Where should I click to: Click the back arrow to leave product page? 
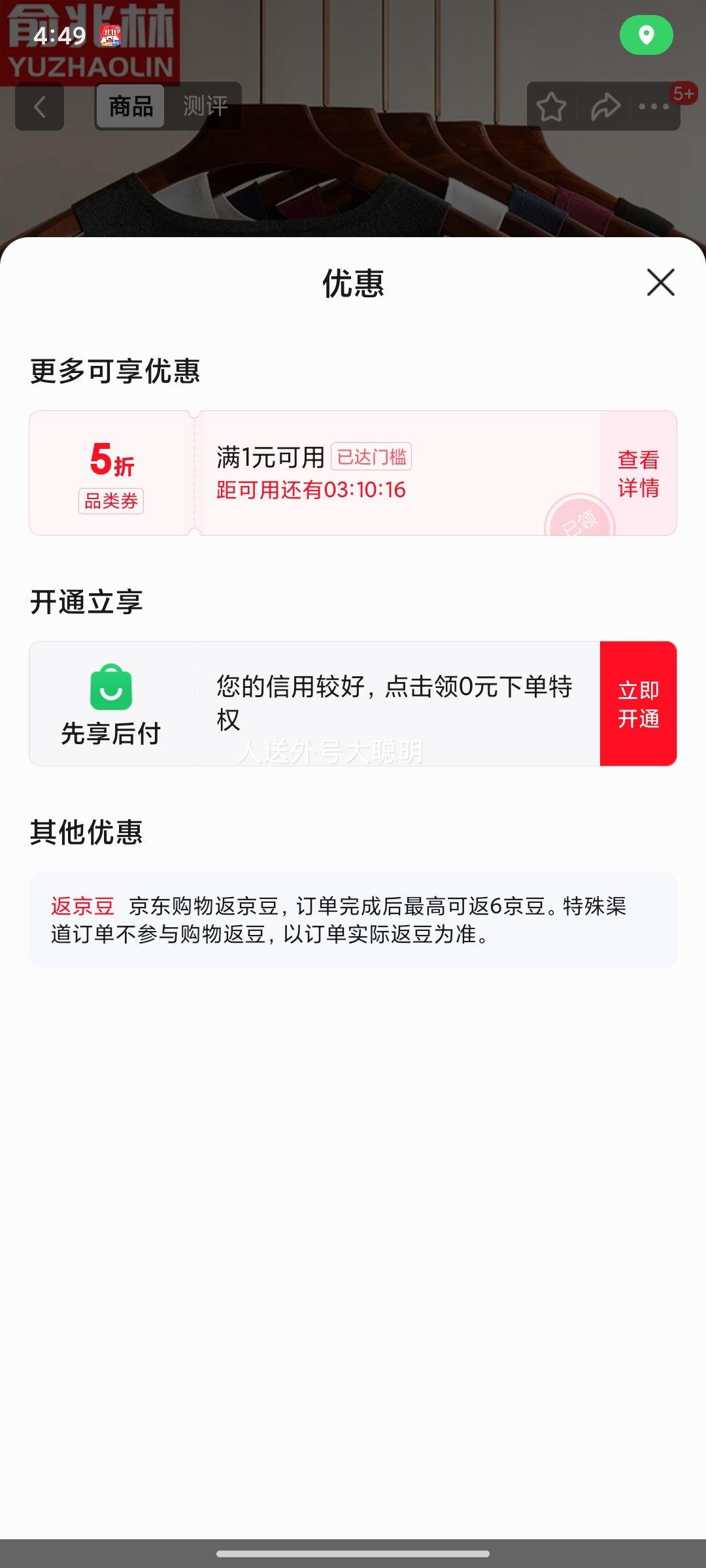[x=39, y=107]
